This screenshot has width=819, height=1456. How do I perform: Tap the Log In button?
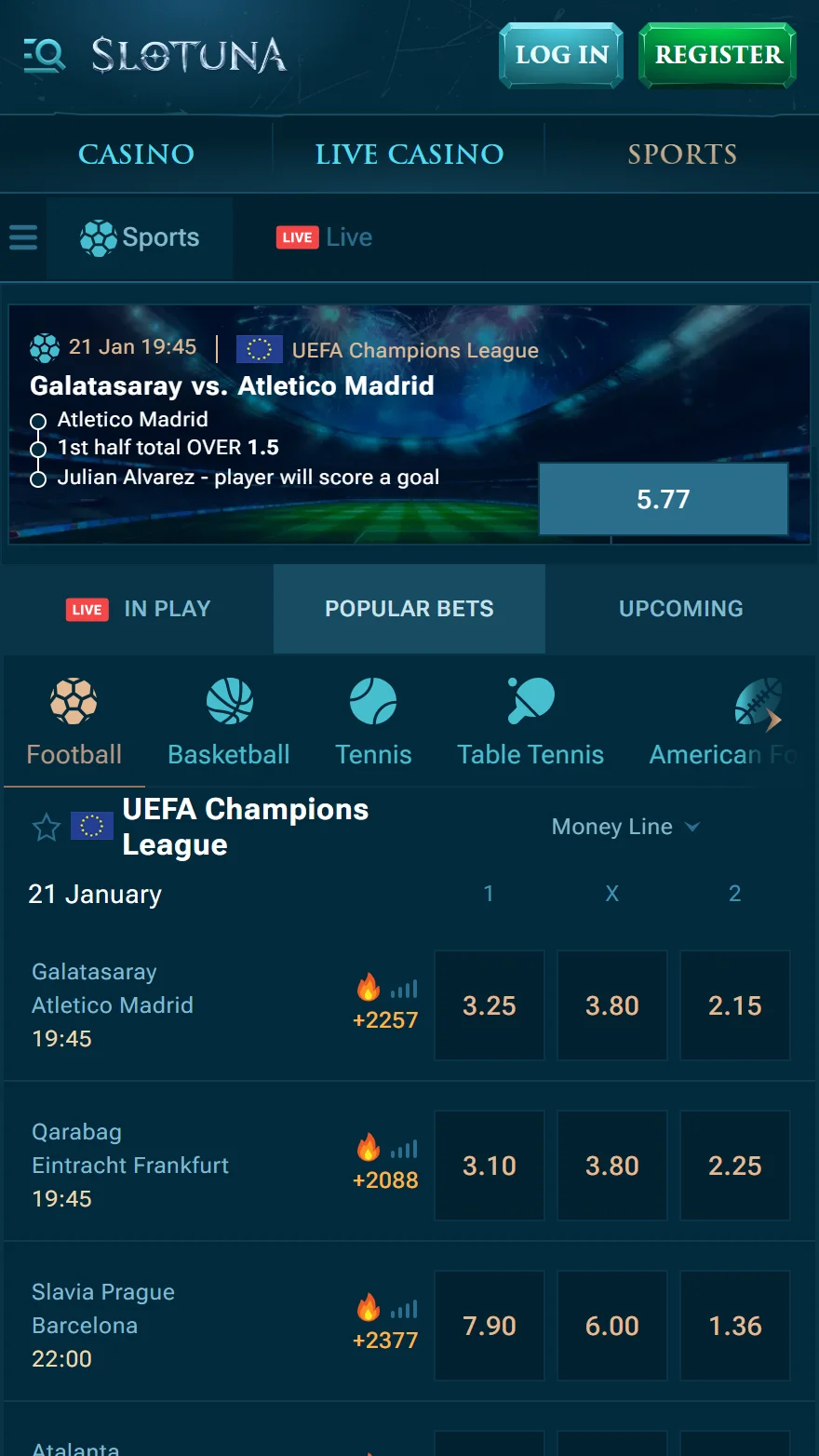[561, 56]
